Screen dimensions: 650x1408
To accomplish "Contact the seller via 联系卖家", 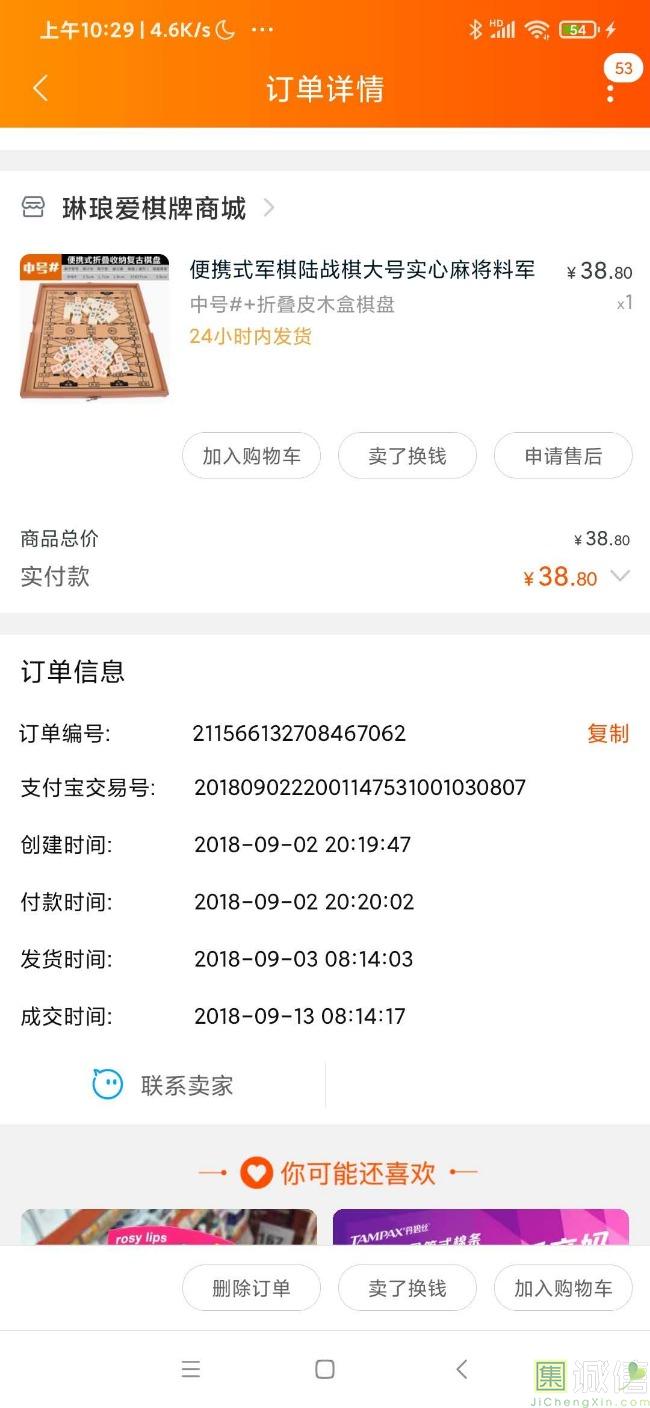I will pos(163,1085).
